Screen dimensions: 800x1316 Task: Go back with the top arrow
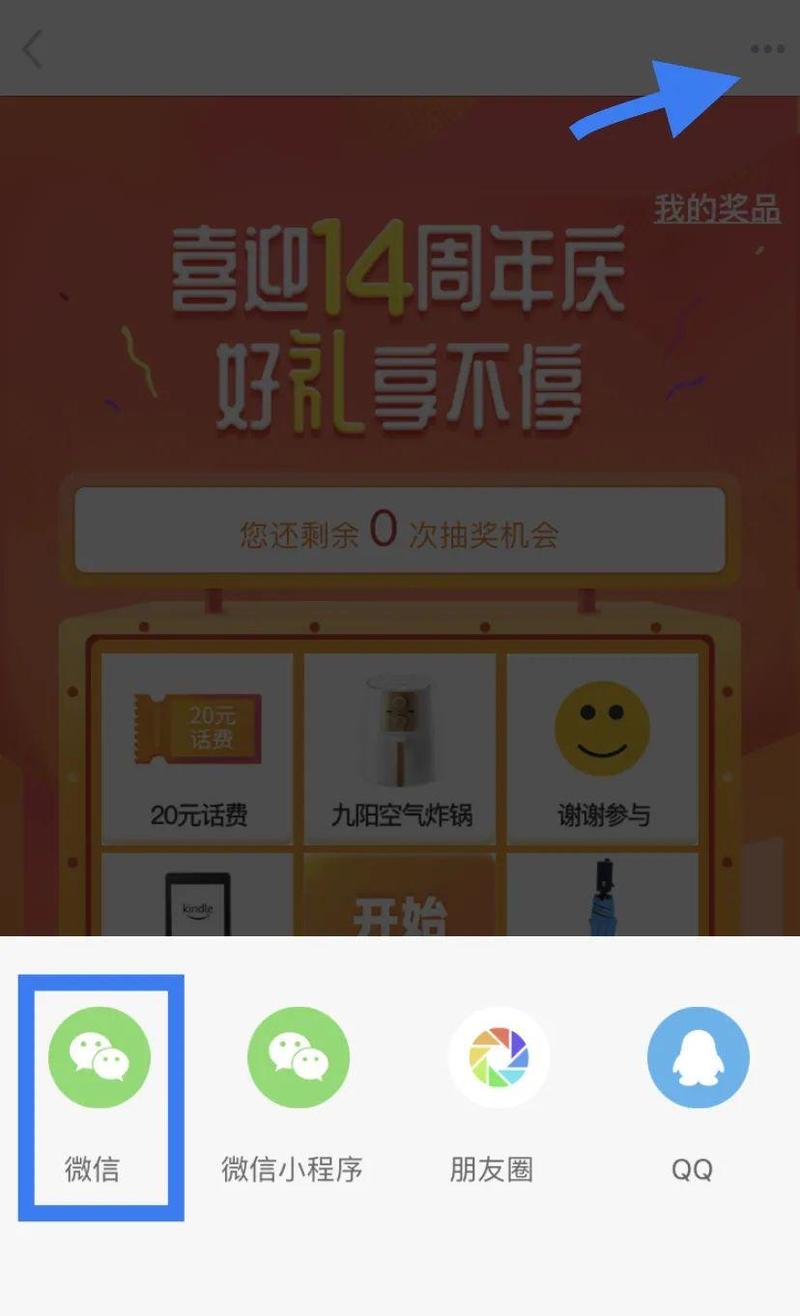(33, 49)
